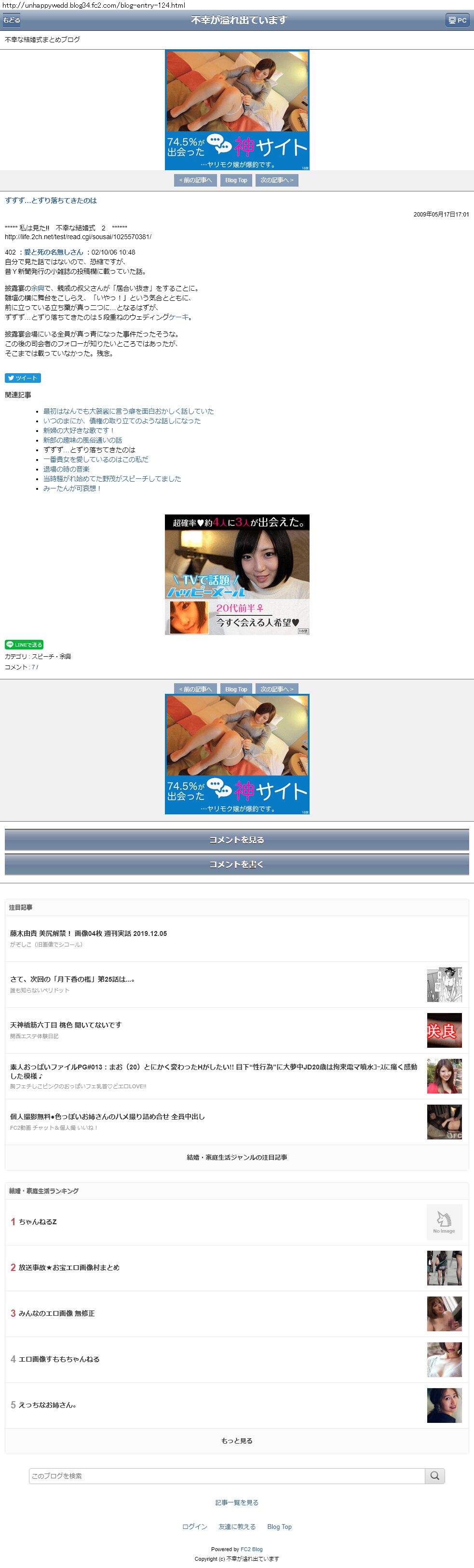Open コメントを書く to write comment
The width and height of the screenshot is (474, 1568).
[237, 864]
